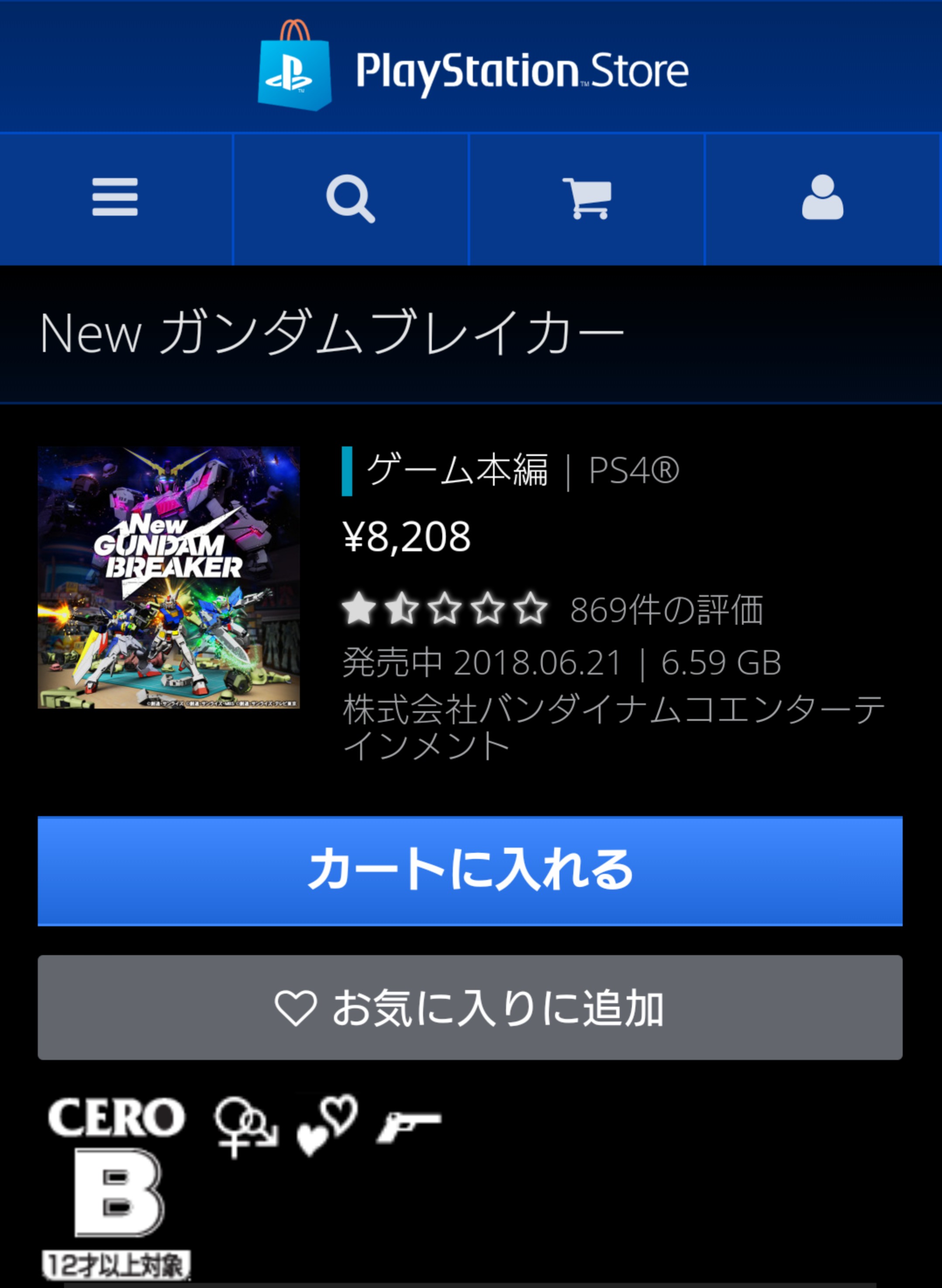Open the account profile icon
Image resolution: width=942 pixels, height=1288 pixels.
(822, 198)
